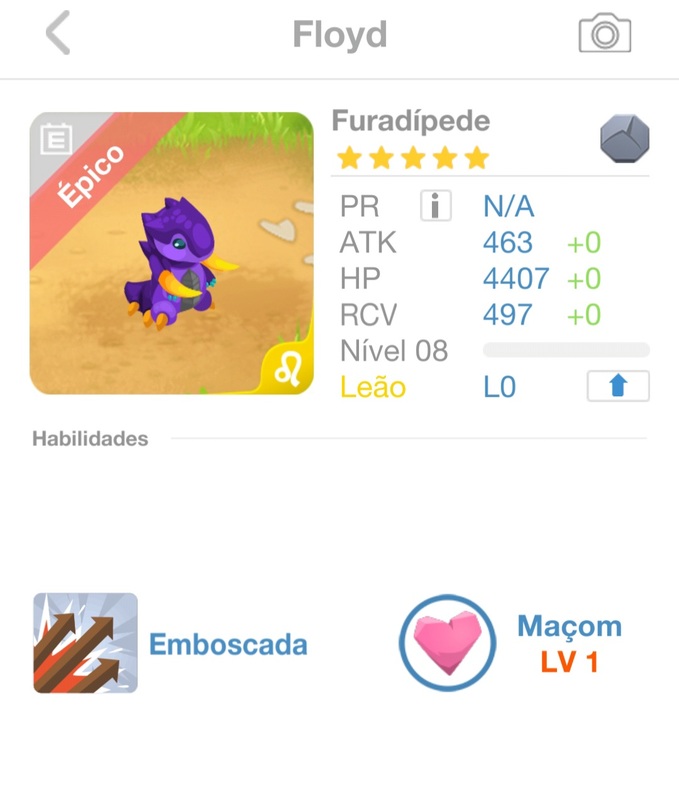The image size is (679, 800).
Task: Open the camera icon to take a screenshot
Action: pos(605,34)
